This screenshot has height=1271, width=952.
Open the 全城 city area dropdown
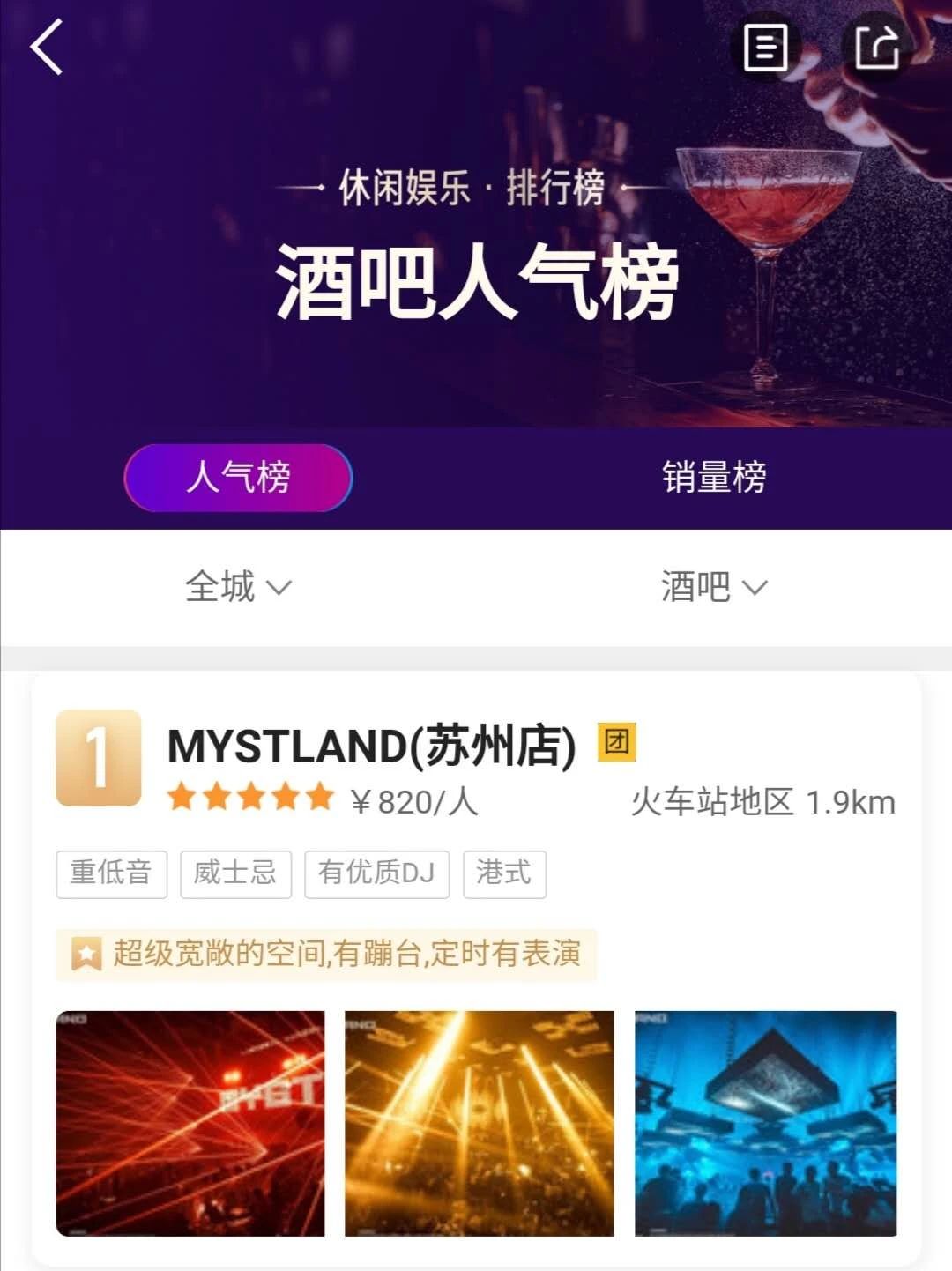click(x=219, y=586)
